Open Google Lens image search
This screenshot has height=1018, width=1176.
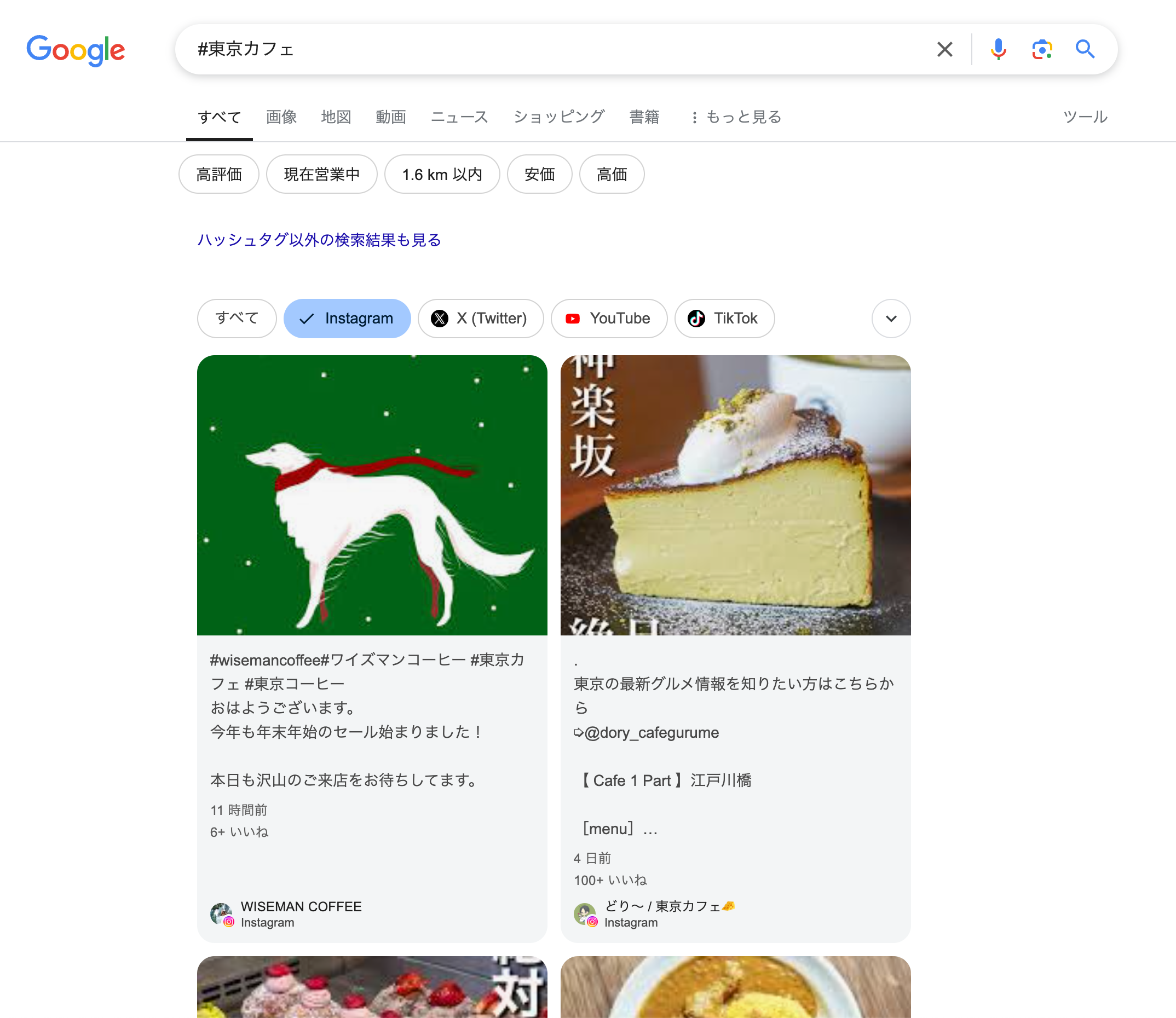click(x=1041, y=49)
